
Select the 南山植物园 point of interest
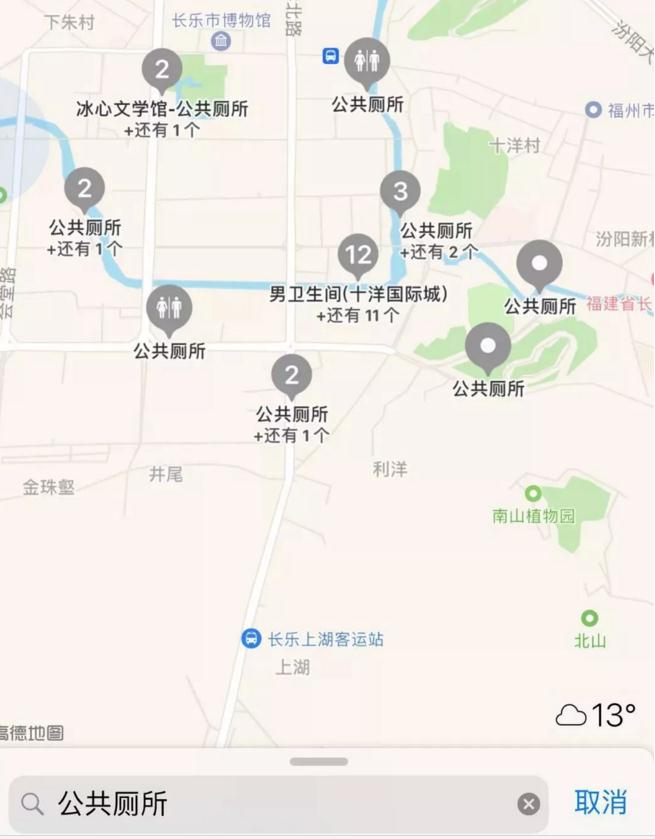[533, 494]
